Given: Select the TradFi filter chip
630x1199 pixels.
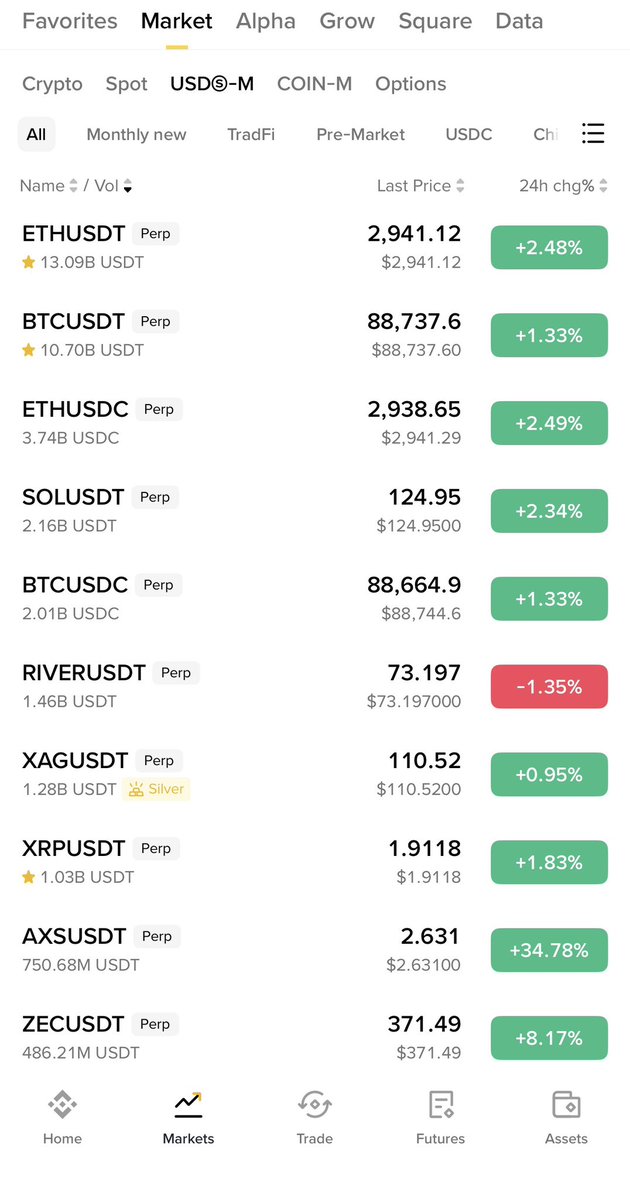Looking at the screenshot, I should 250,134.
